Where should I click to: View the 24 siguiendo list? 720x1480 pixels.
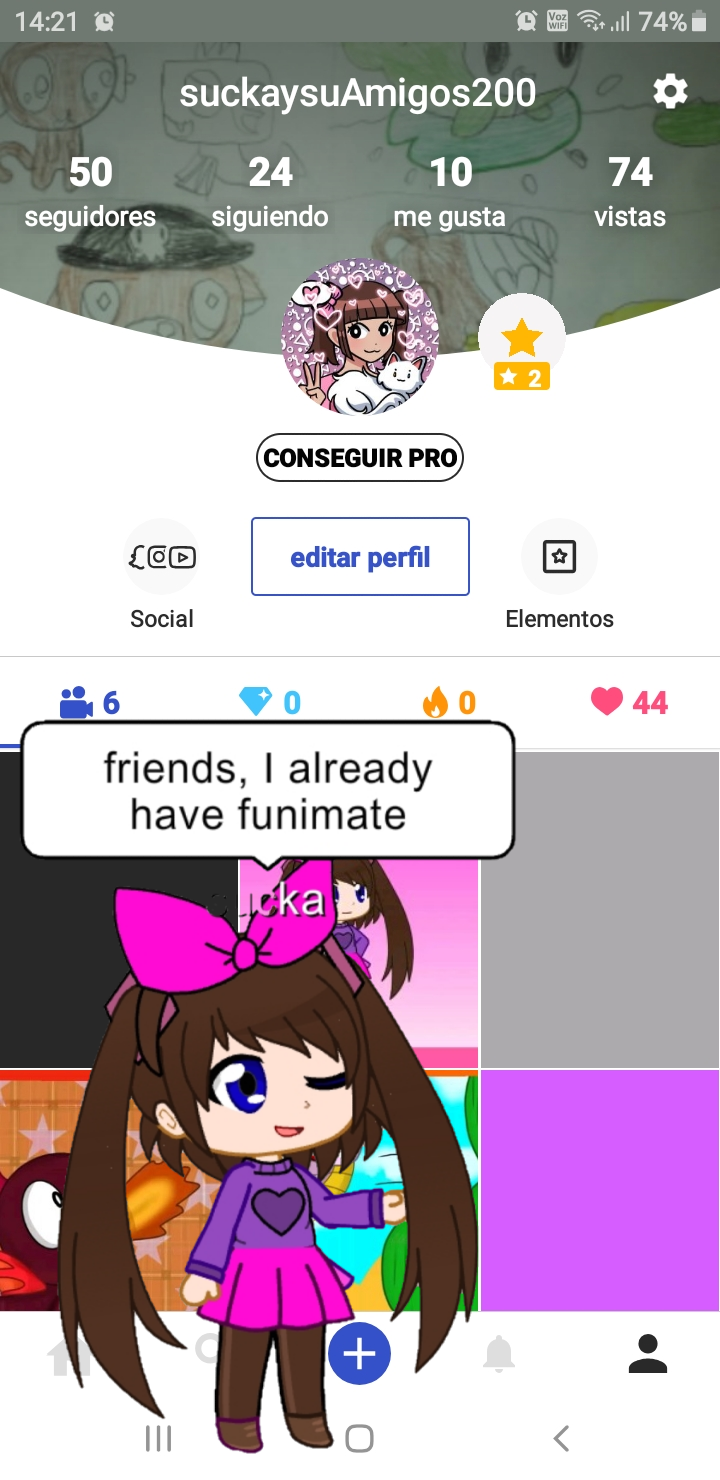click(x=270, y=193)
